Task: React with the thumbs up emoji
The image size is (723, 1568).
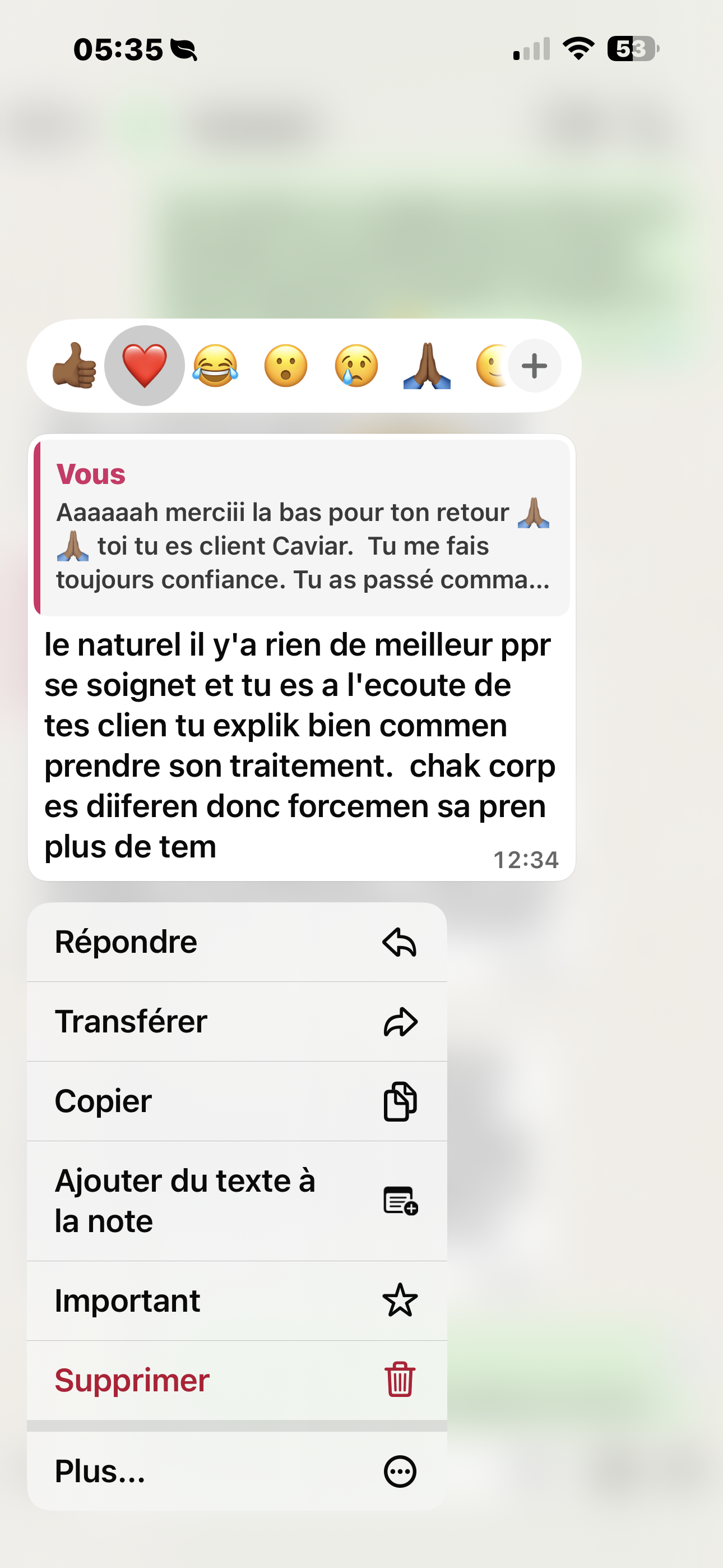Action: click(74, 366)
